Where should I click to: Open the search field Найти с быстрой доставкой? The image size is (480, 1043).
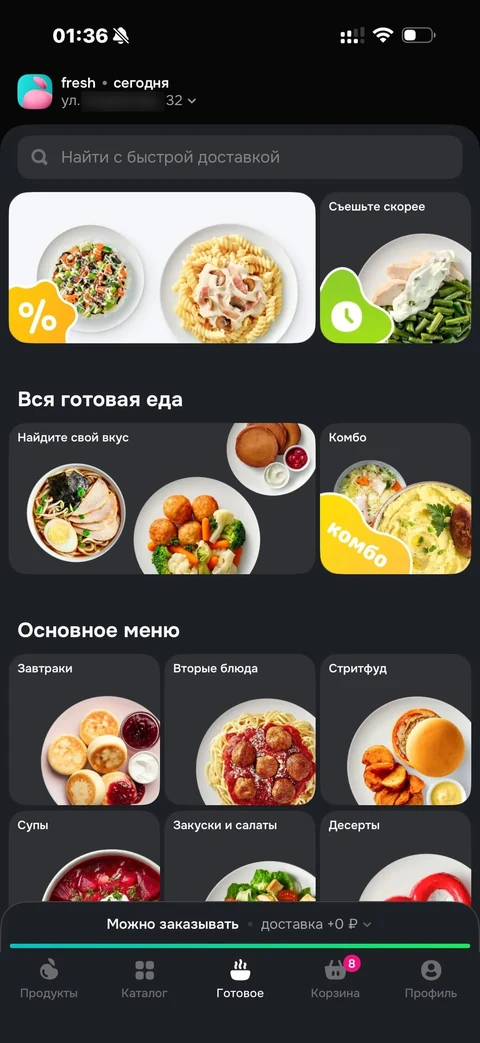pos(239,158)
